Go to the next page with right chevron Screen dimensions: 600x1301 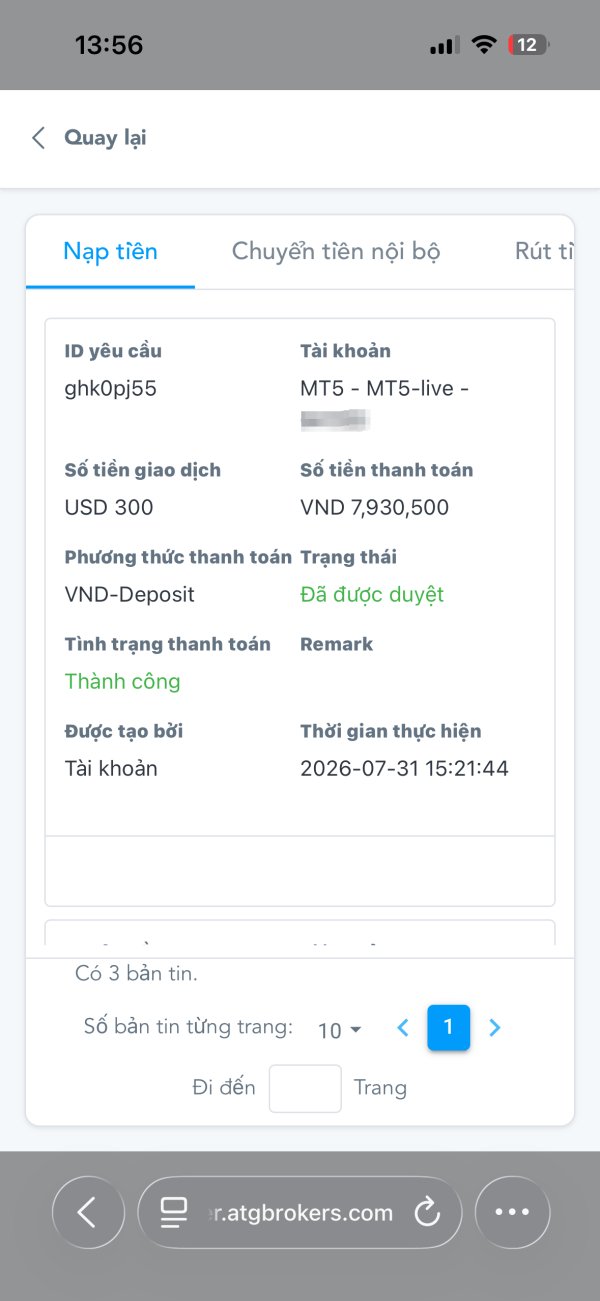494,1027
